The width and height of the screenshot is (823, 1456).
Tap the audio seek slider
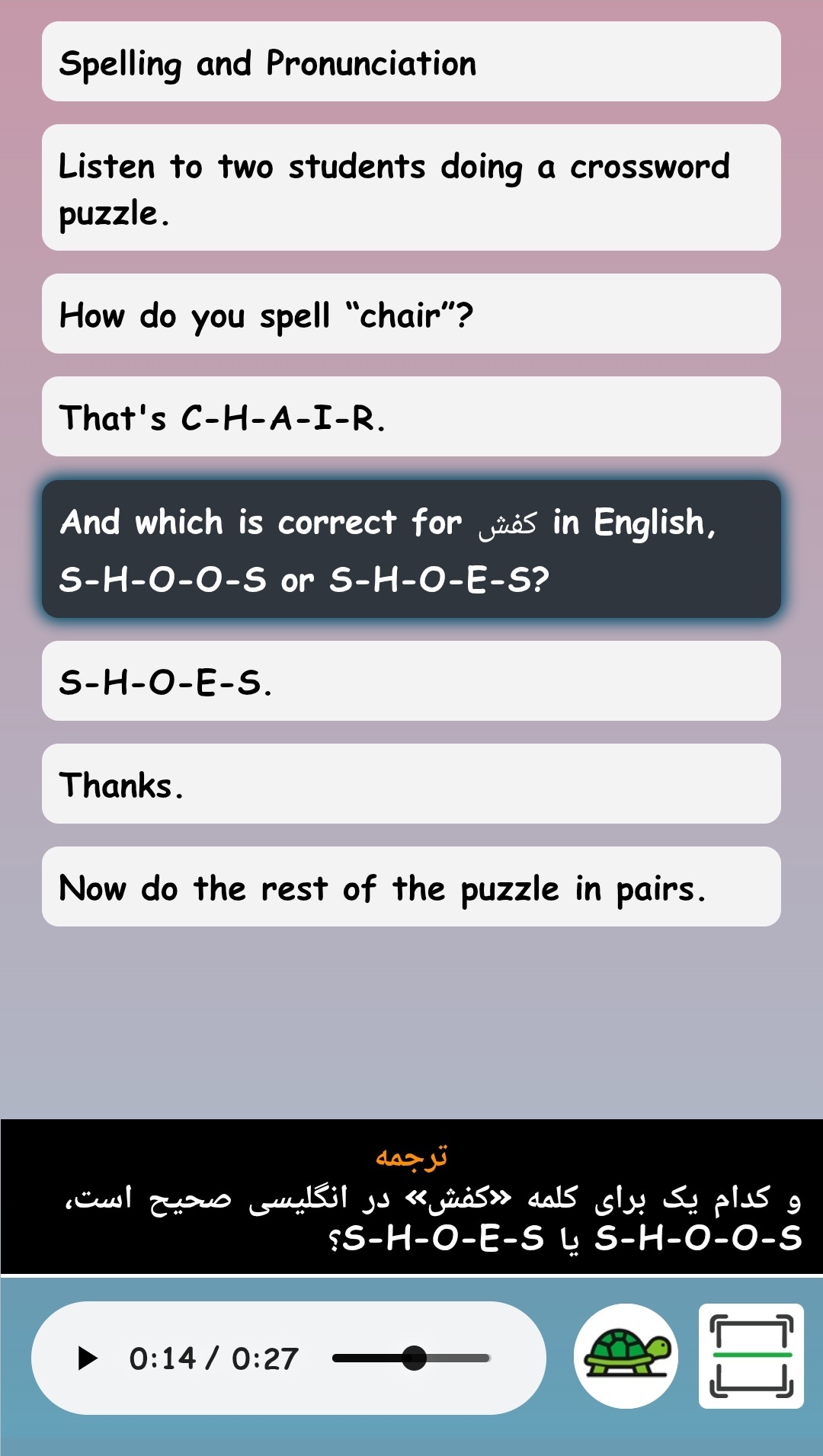411,1358
